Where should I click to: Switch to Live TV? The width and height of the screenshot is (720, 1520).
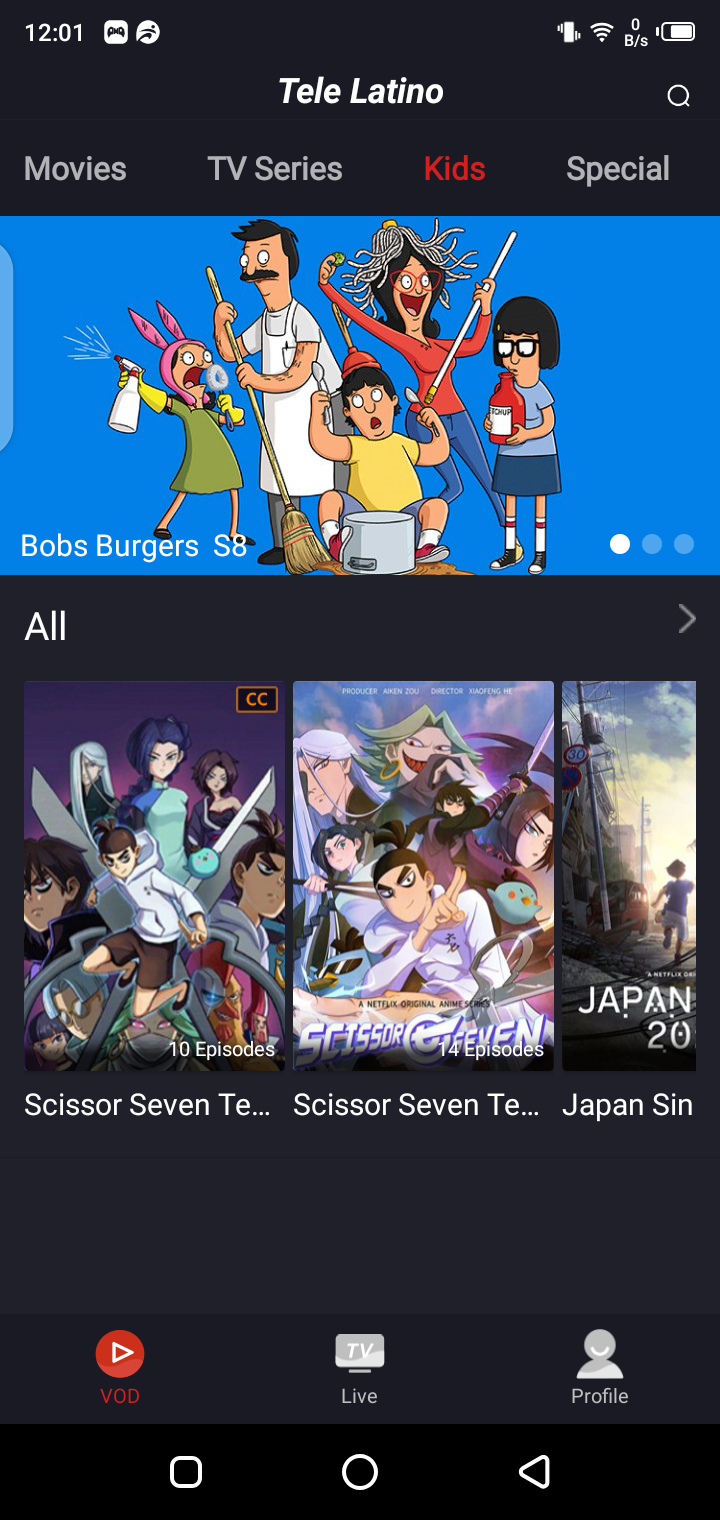pyautogui.click(x=359, y=1367)
